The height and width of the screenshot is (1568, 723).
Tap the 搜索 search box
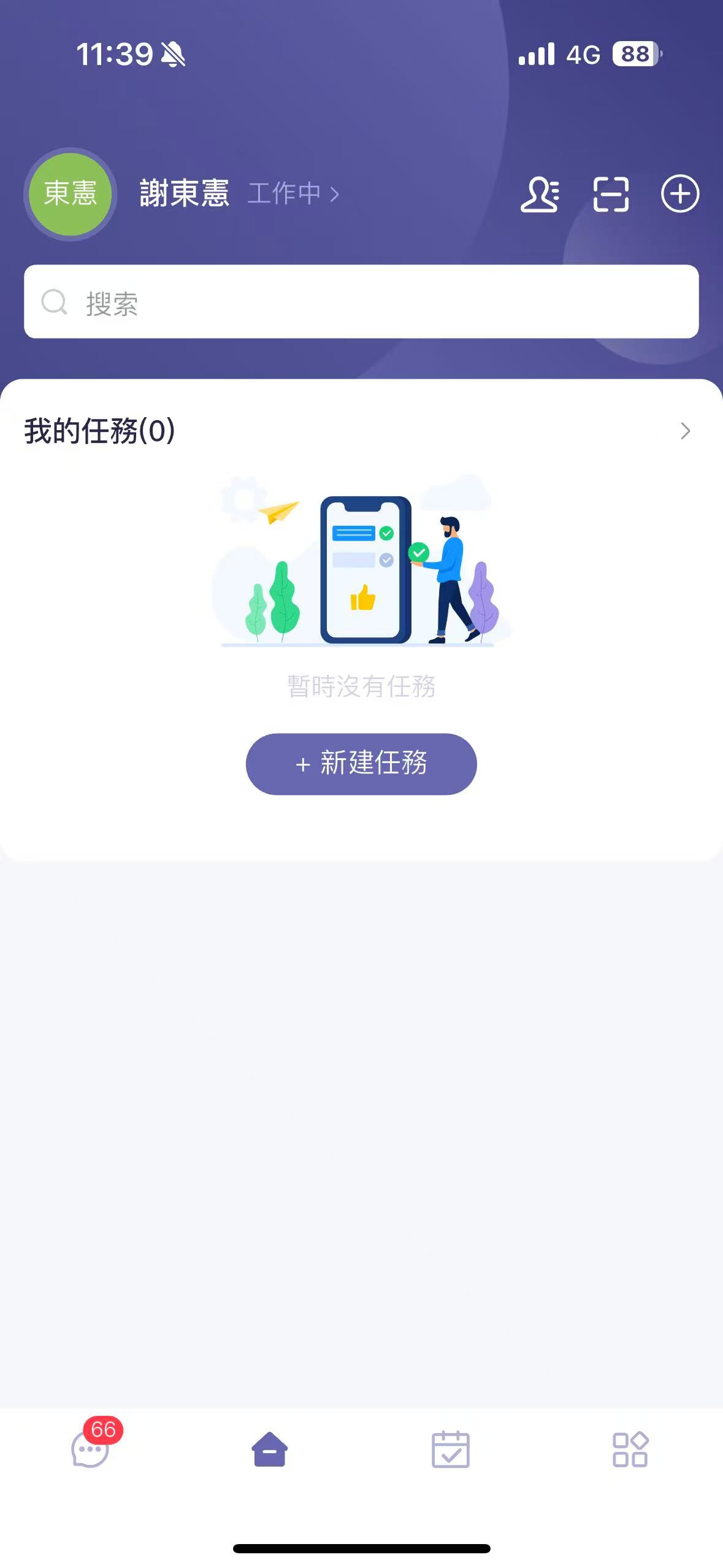click(x=361, y=302)
